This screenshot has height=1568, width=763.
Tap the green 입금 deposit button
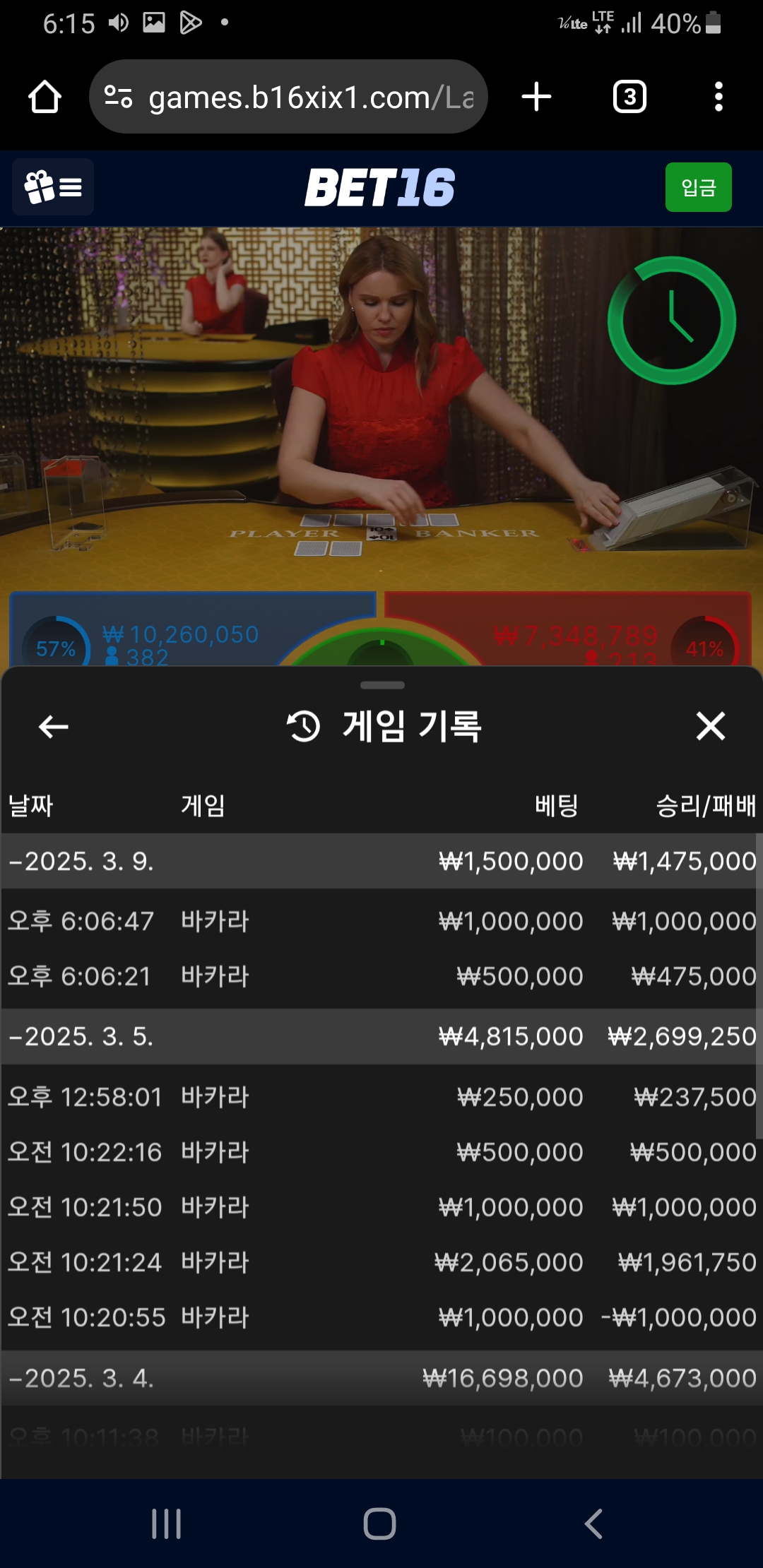698,187
